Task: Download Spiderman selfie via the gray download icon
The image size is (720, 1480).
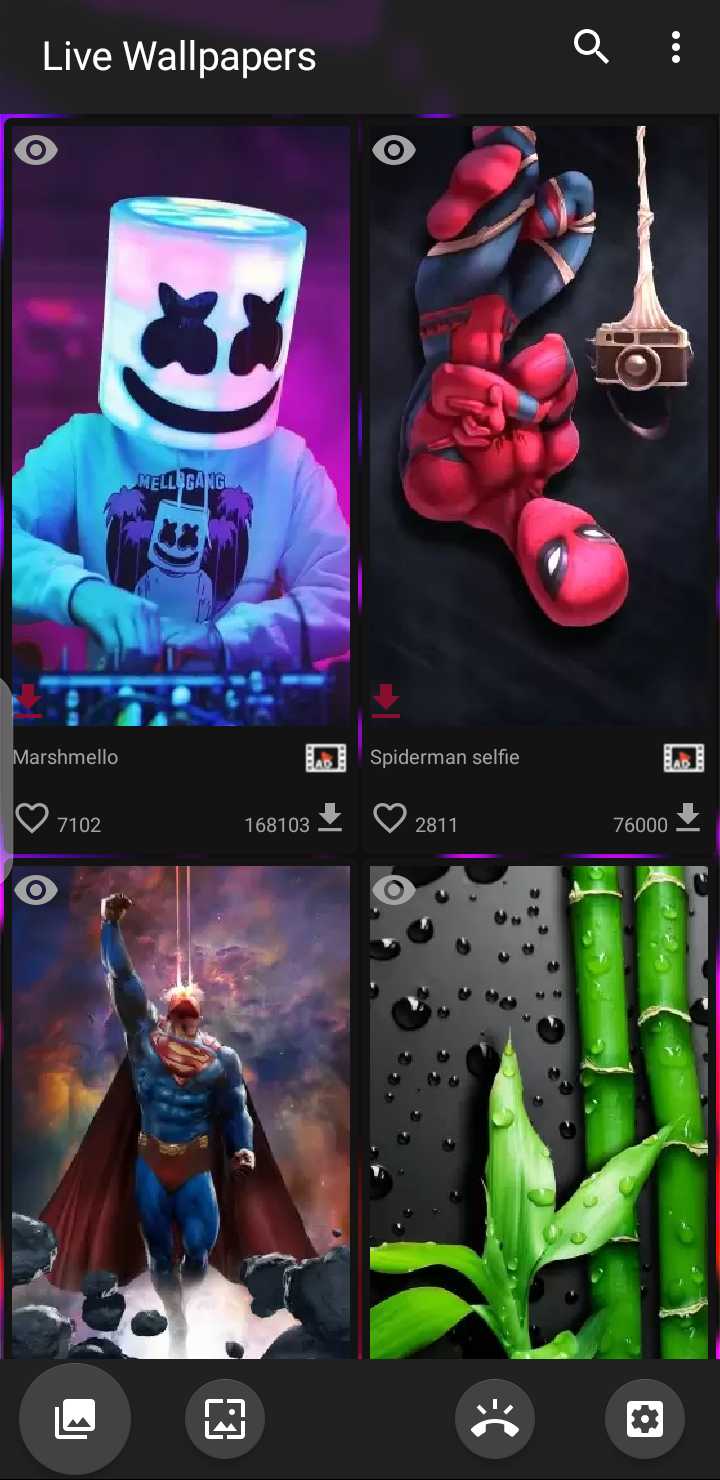Action: pyautogui.click(x=688, y=818)
